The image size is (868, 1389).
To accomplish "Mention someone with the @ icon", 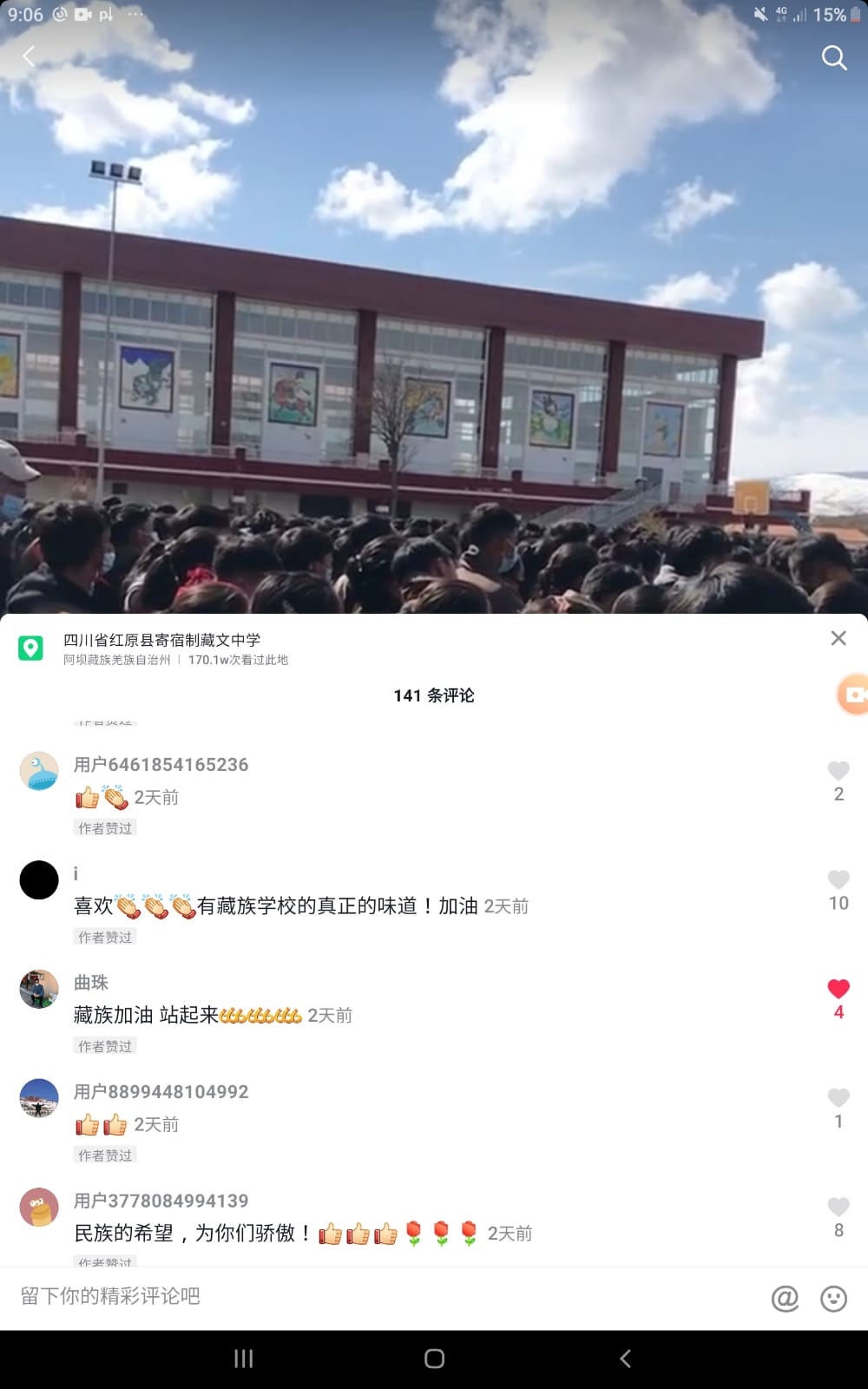I will tap(785, 1298).
